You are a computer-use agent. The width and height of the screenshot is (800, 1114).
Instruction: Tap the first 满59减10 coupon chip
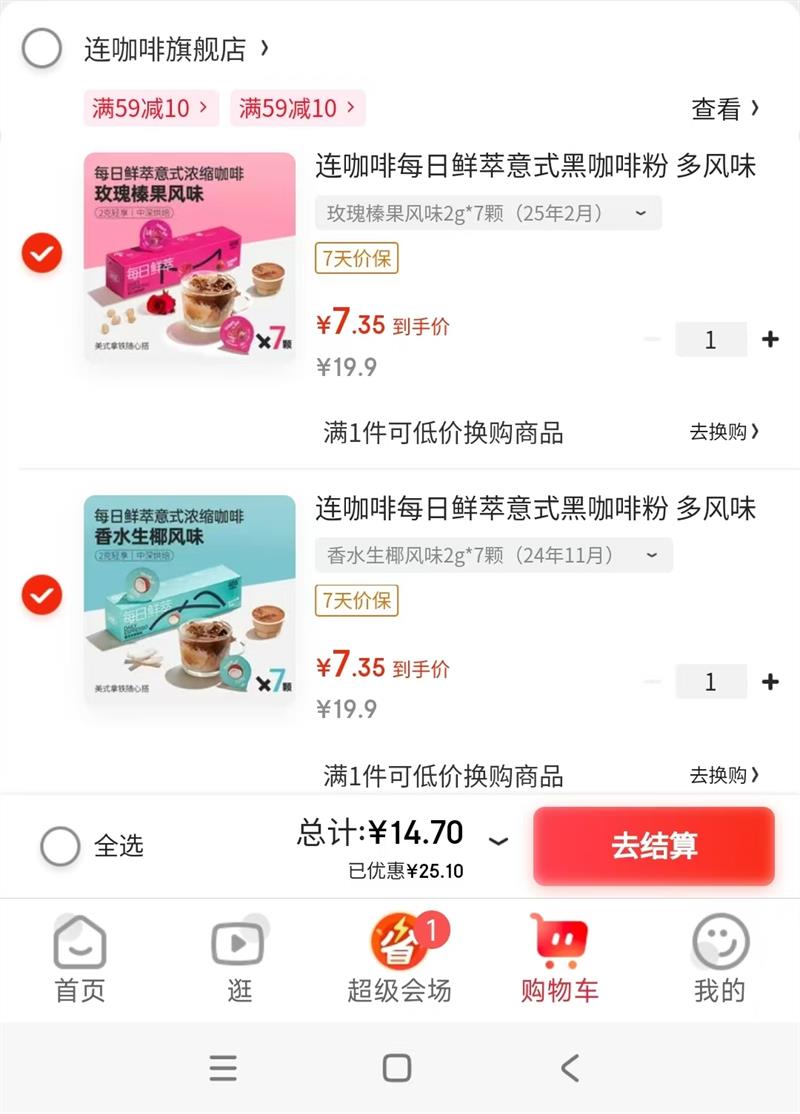[x=150, y=108]
